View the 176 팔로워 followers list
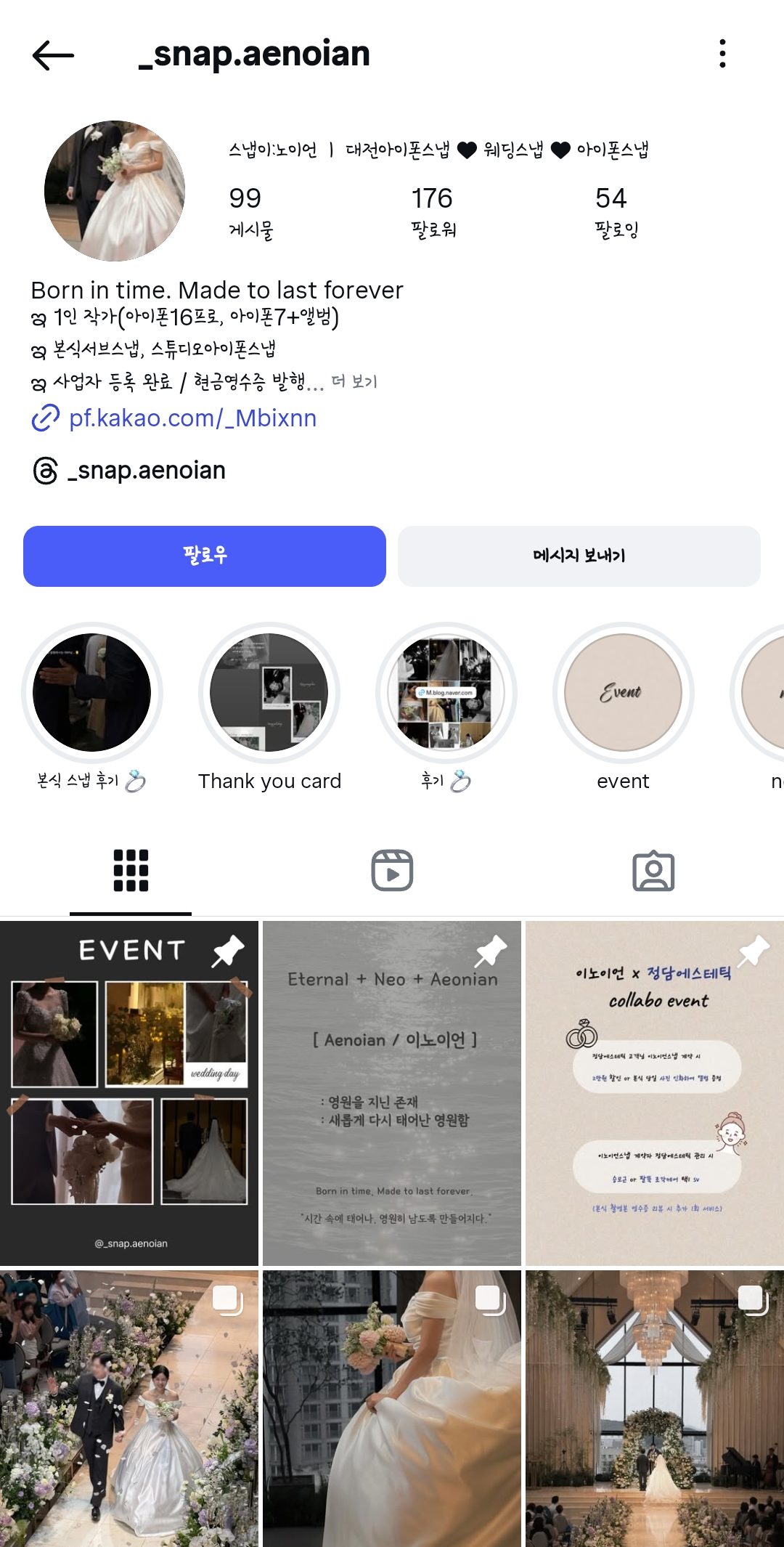 tap(433, 212)
